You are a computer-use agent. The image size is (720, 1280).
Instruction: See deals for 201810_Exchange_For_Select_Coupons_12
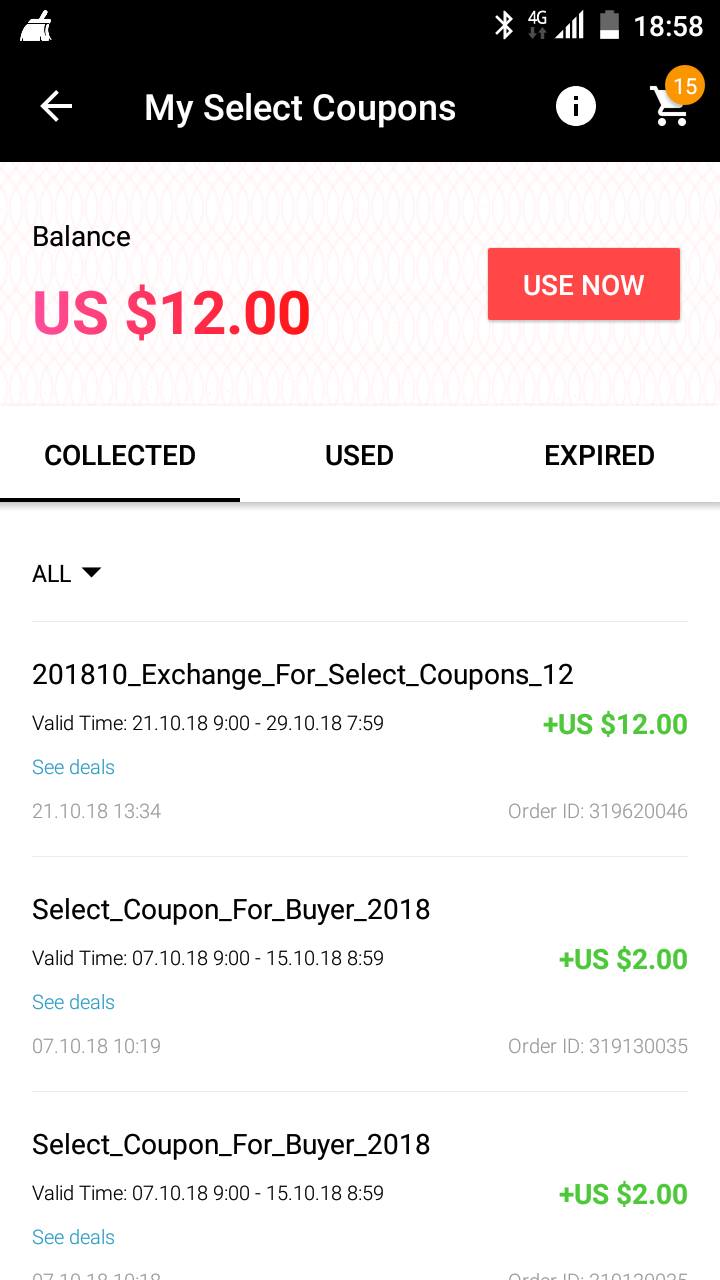(x=73, y=767)
